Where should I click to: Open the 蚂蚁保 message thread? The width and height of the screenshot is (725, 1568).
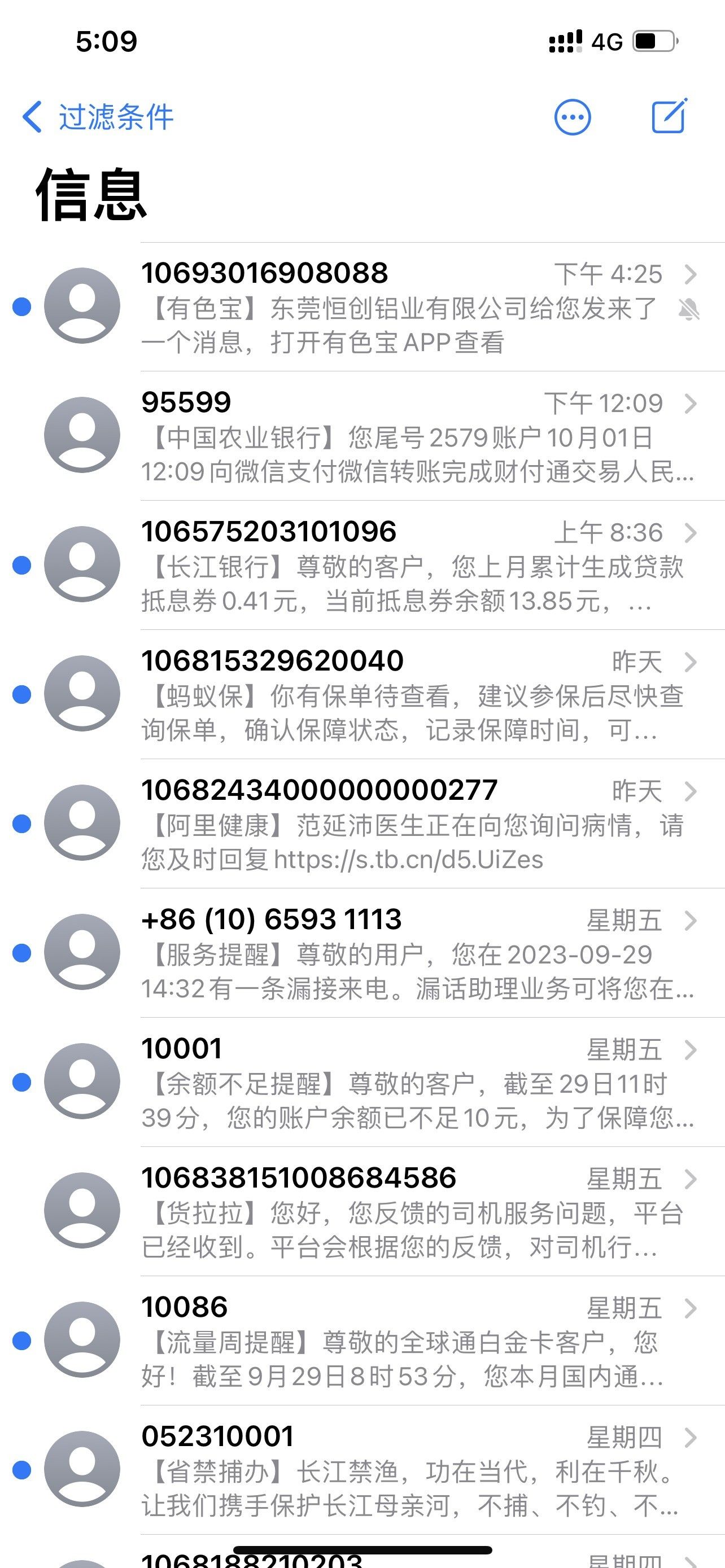click(402, 694)
